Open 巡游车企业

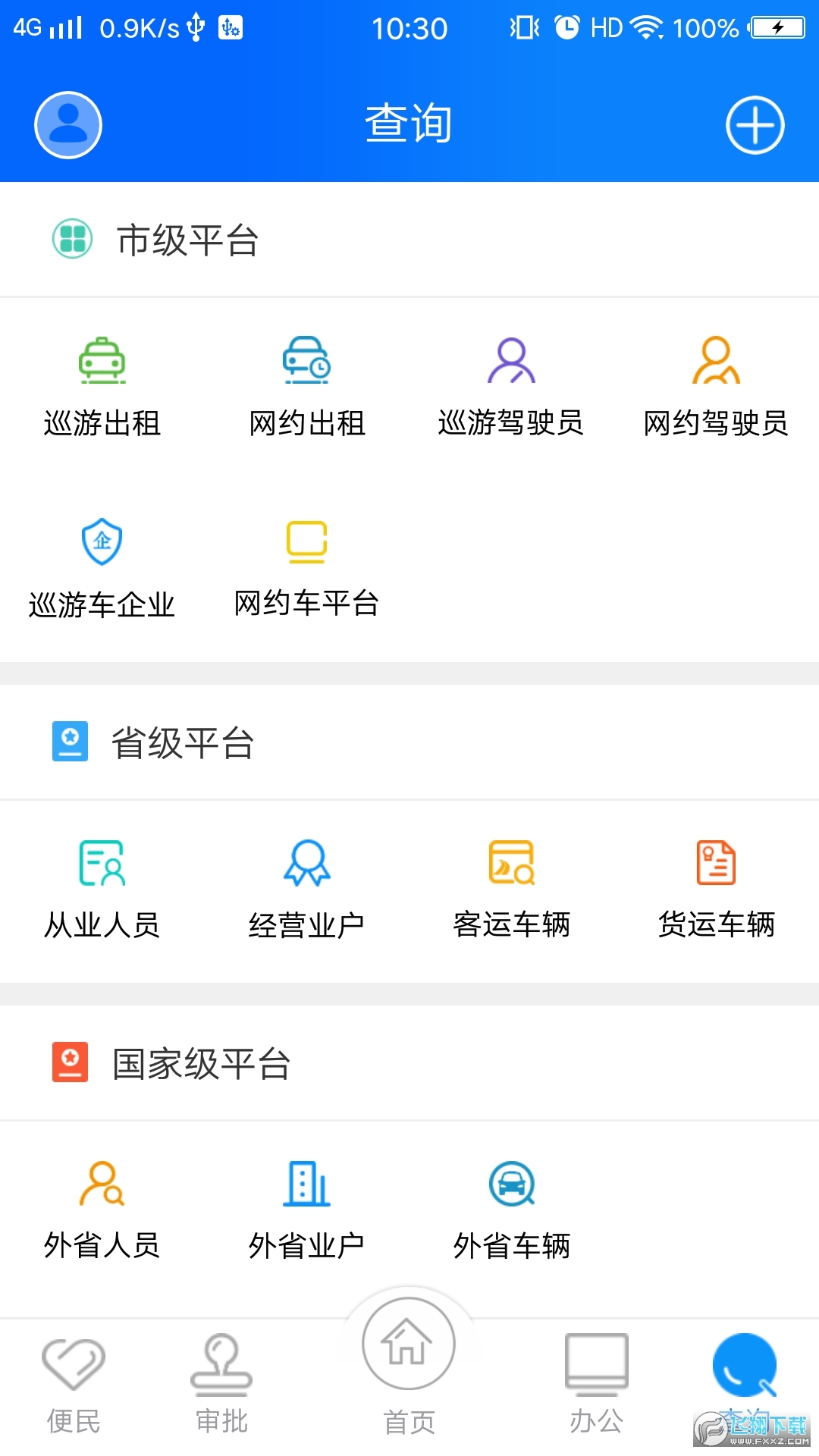click(x=102, y=569)
